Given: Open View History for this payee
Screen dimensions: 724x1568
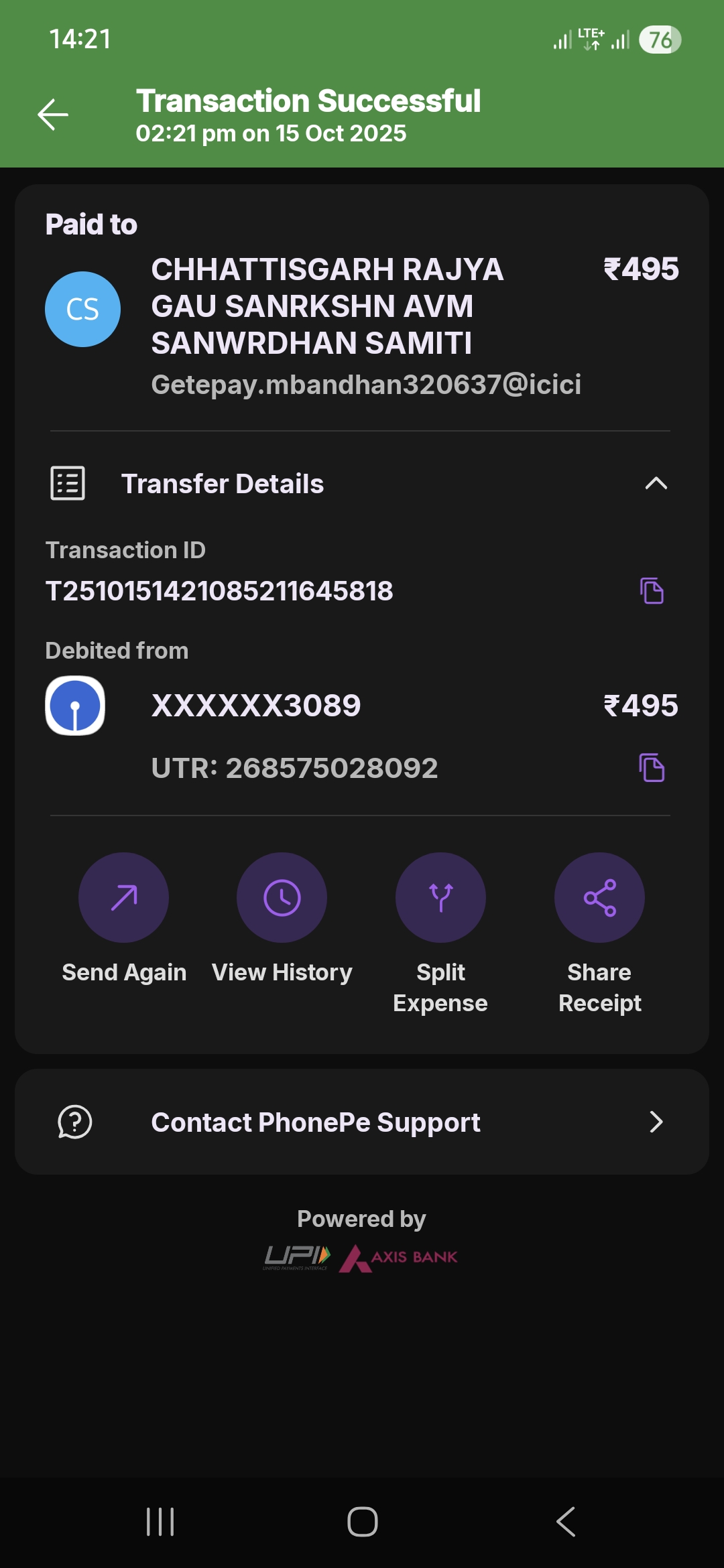Looking at the screenshot, I should (x=282, y=898).
